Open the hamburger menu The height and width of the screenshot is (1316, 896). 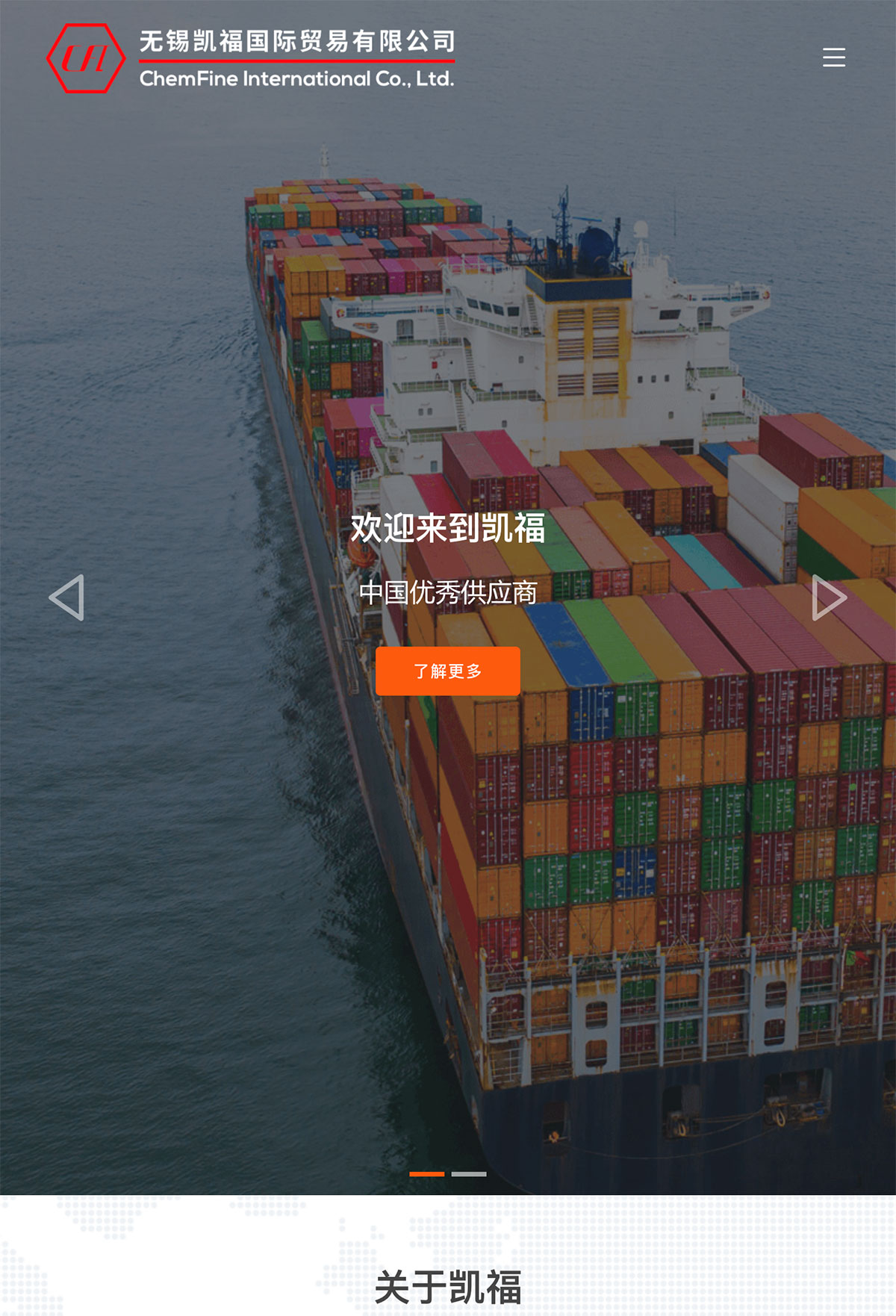[x=833, y=58]
